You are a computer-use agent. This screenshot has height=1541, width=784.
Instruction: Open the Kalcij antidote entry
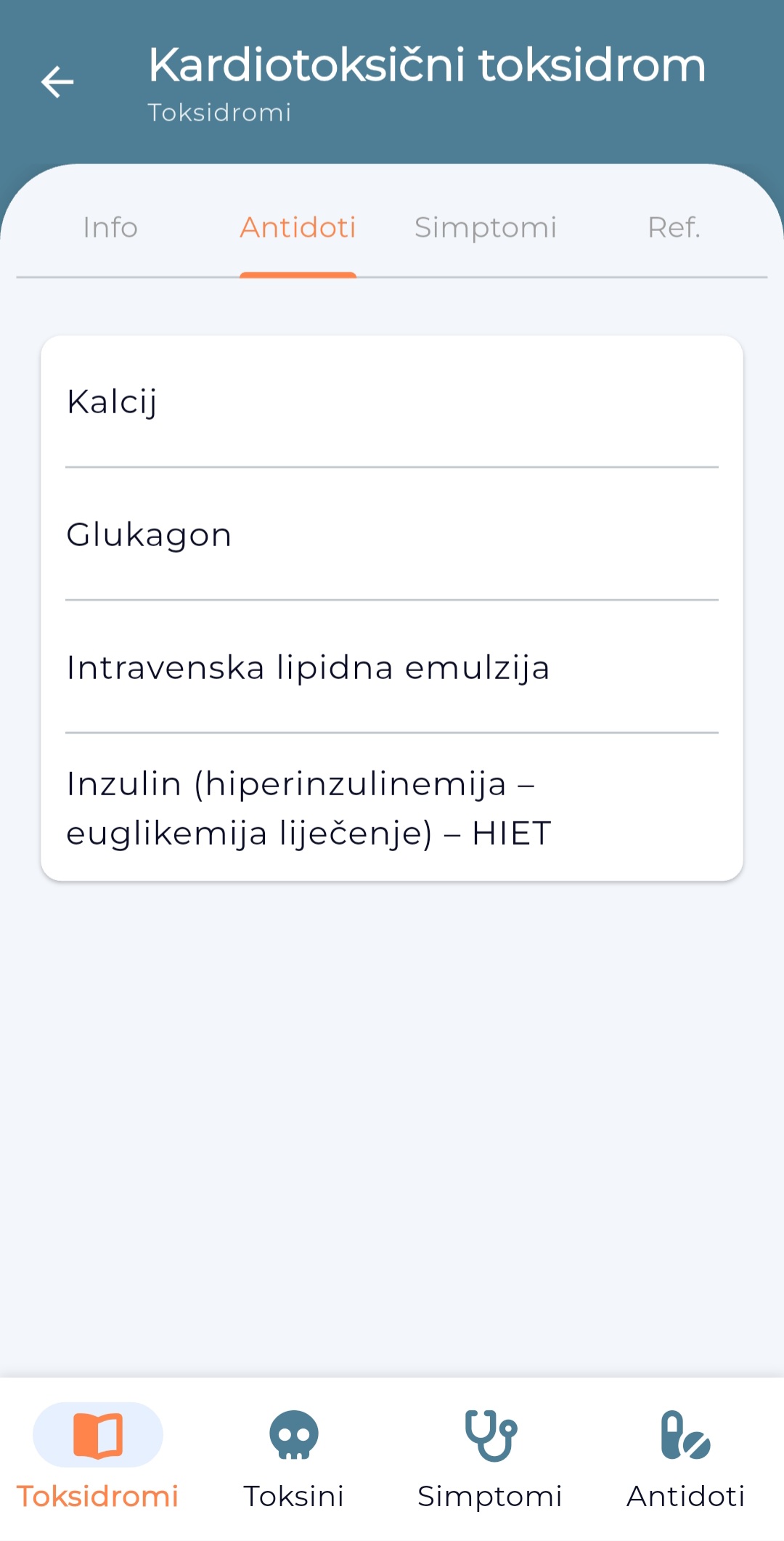coord(392,402)
